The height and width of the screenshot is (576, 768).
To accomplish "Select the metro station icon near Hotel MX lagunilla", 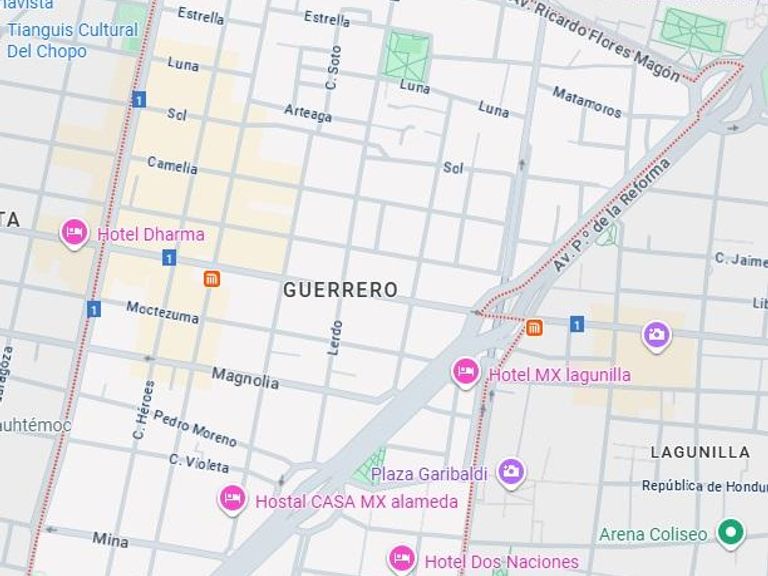I will pyautogui.click(x=534, y=327).
